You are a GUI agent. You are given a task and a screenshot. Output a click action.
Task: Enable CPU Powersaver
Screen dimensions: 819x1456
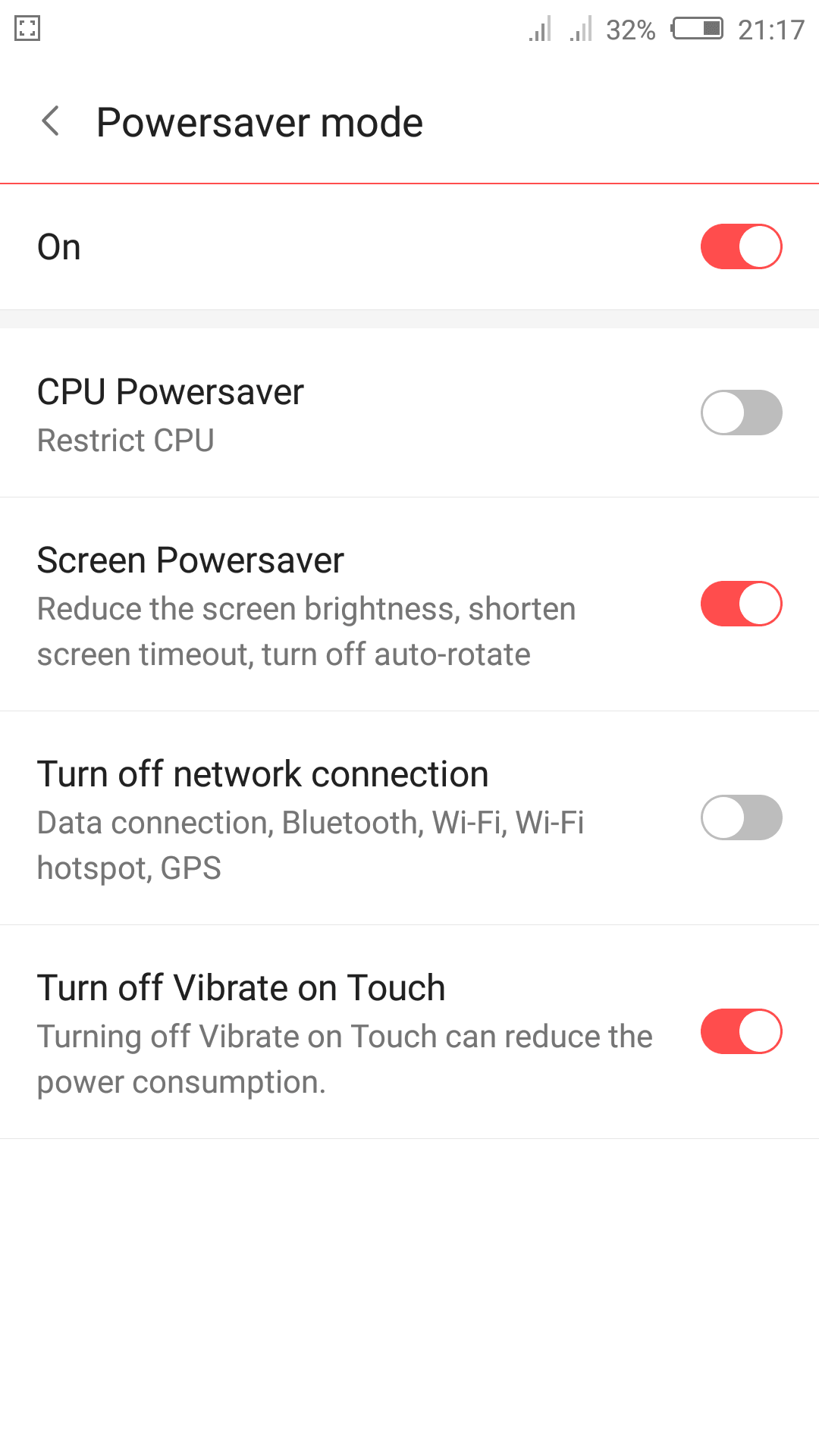click(x=741, y=413)
